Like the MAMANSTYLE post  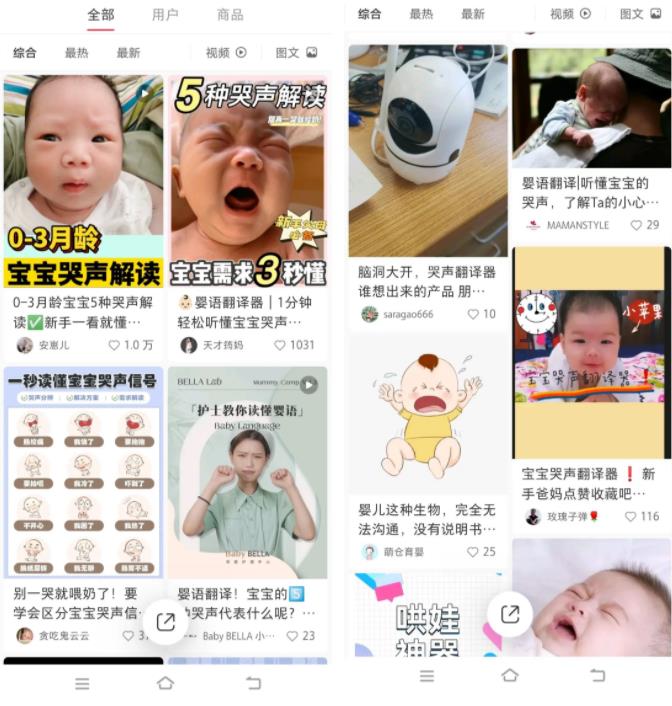[636, 225]
